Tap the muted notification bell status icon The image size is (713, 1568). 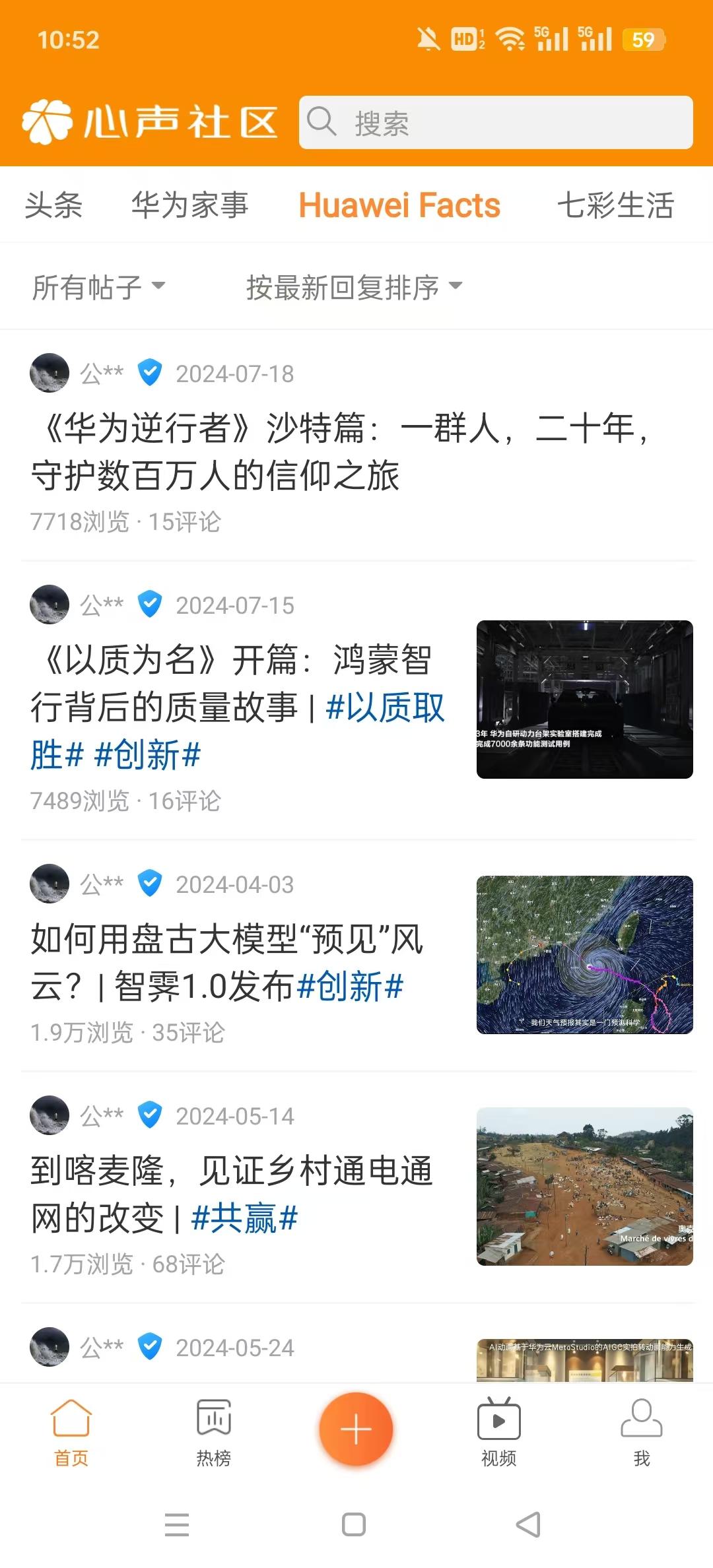430,40
